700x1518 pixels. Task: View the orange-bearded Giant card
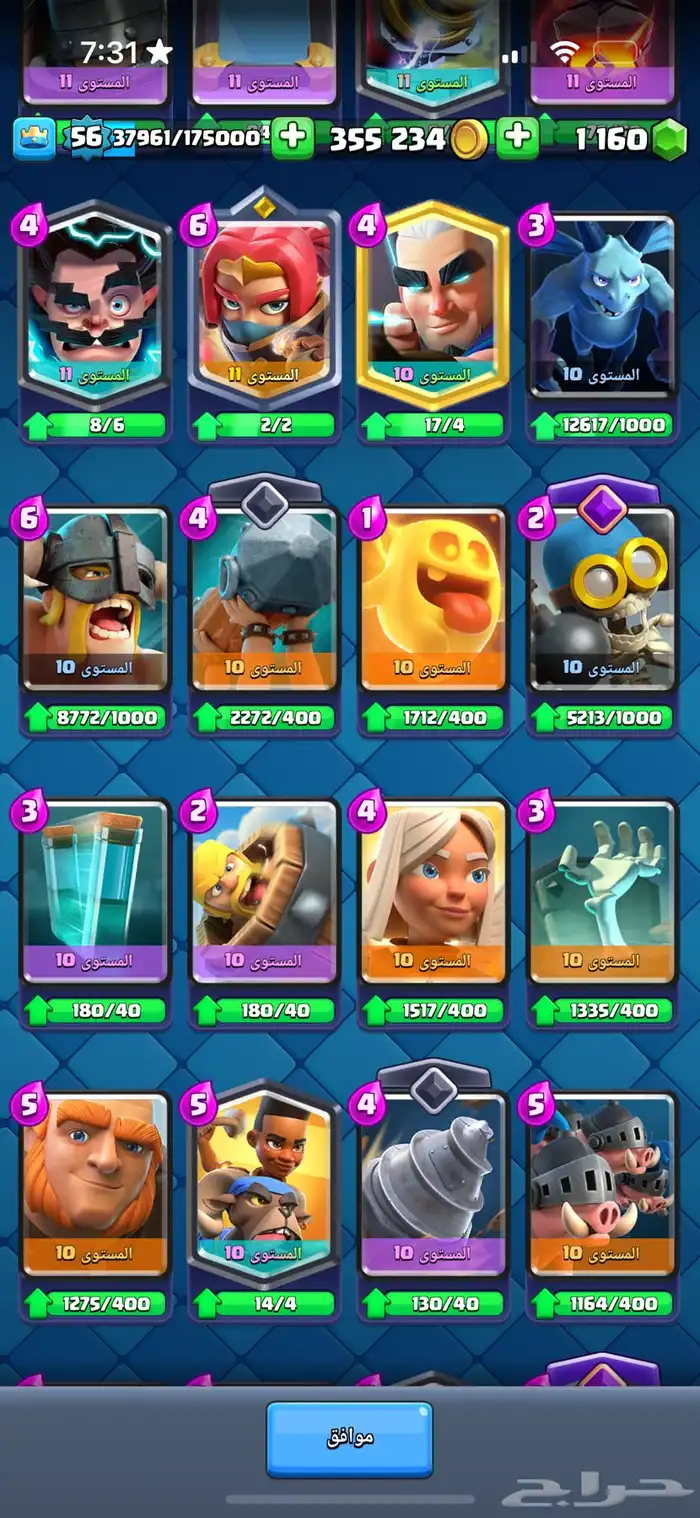(95, 1182)
